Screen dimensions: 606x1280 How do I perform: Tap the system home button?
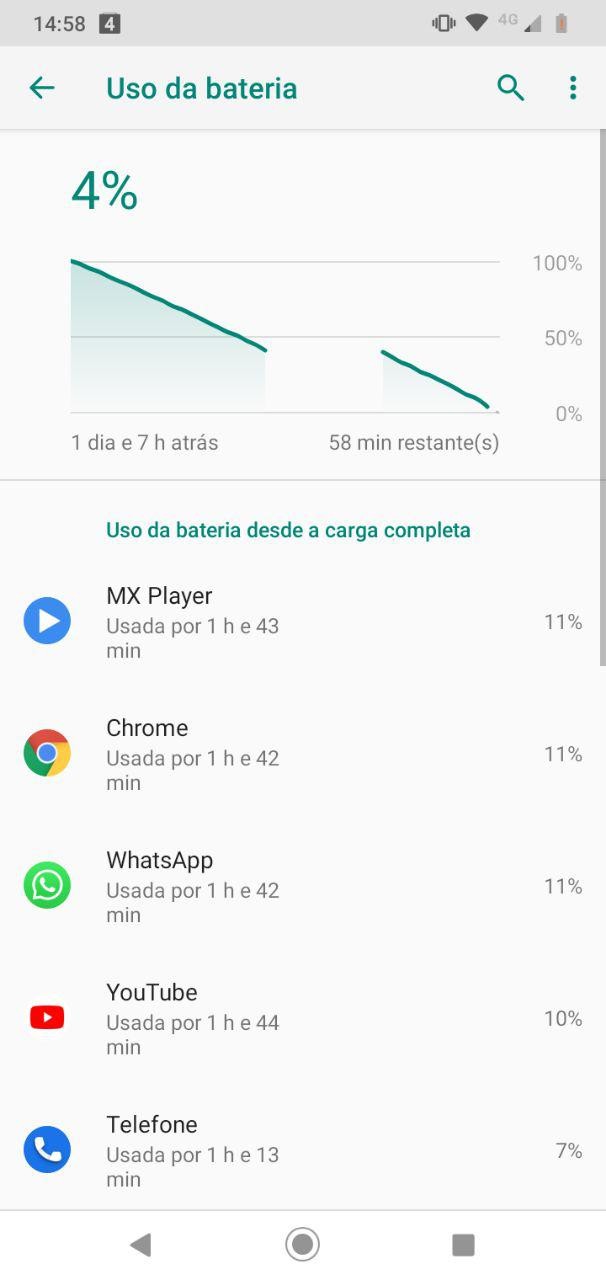[x=302, y=1244]
